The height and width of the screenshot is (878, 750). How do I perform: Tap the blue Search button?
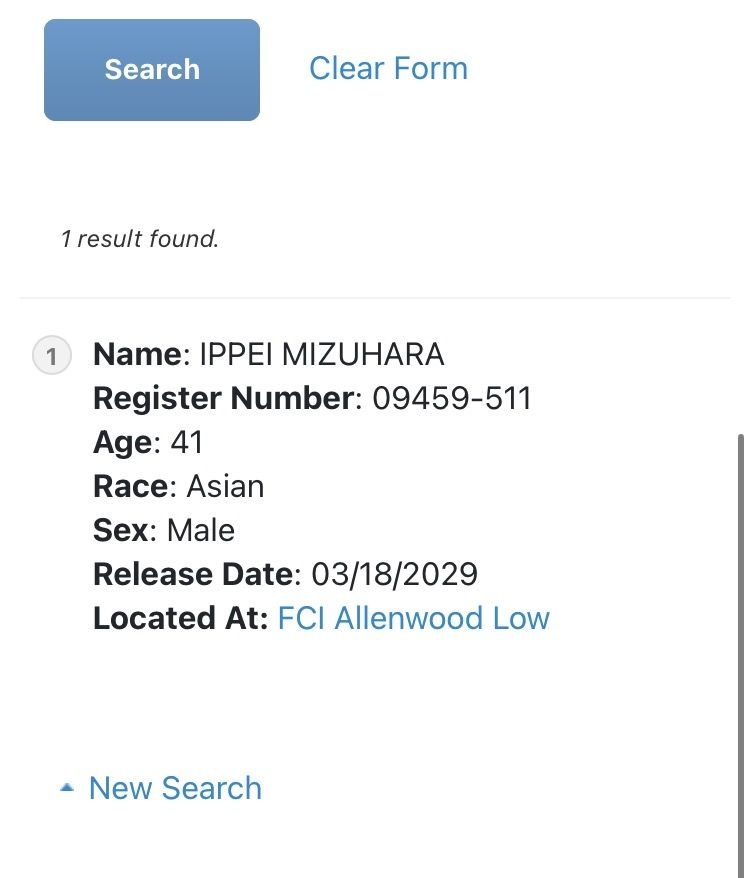point(152,70)
